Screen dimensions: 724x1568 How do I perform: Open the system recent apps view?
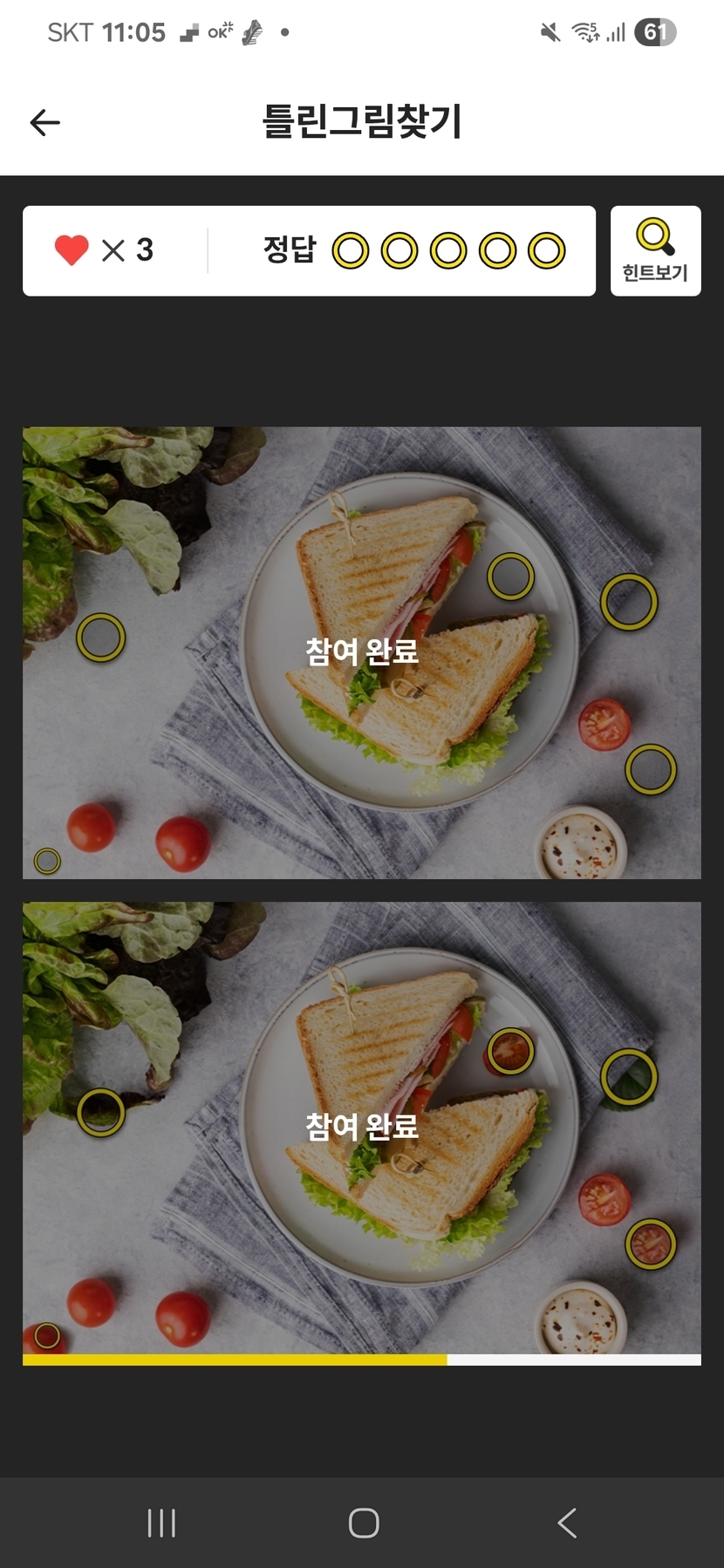tap(161, 1523)
